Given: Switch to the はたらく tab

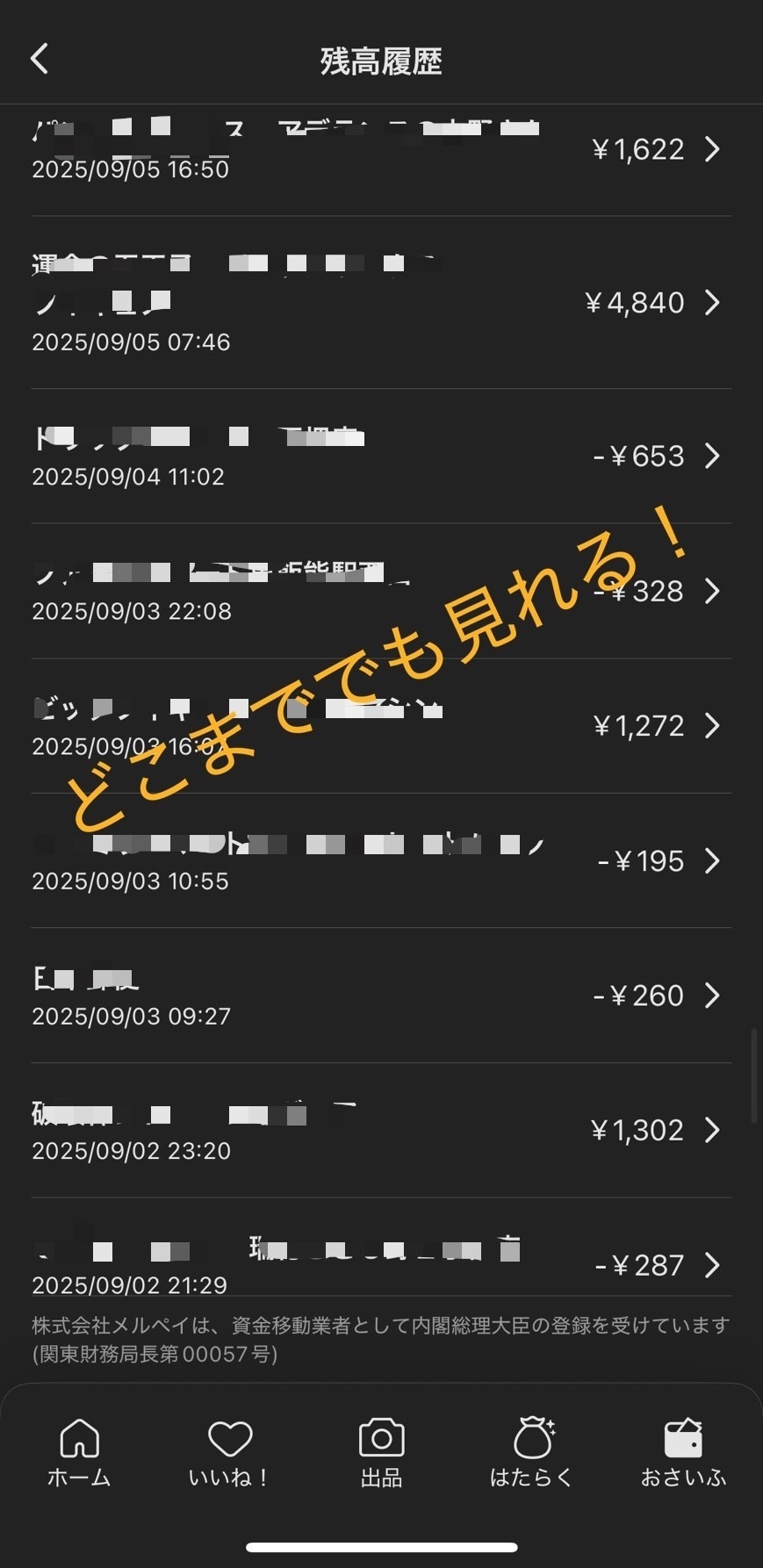Looking at the screenshot, I should [532, 1453].
